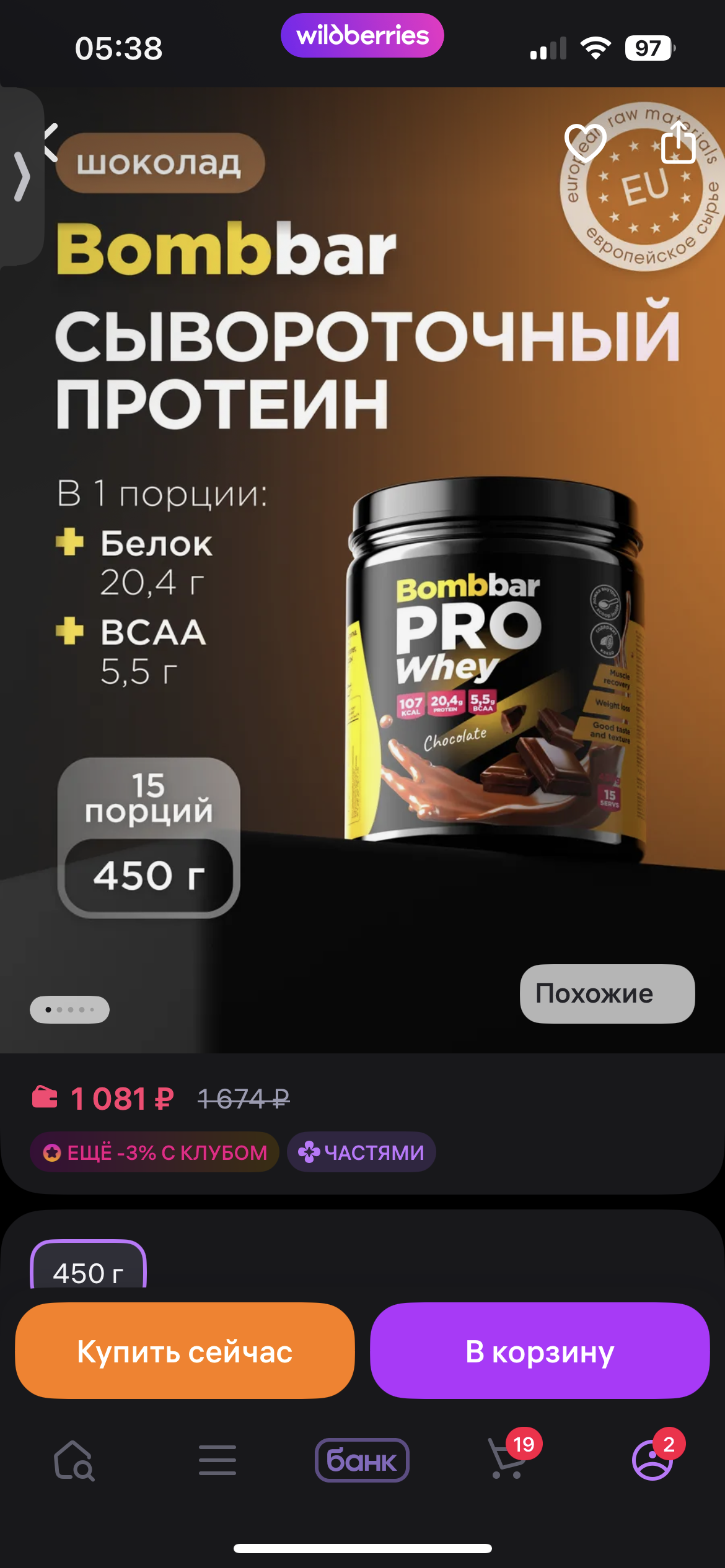Open the ЕЩЁ -3% С КЛУБОМ chip
This screenshot has width=725, height=1568.
tap(154, 1152)
